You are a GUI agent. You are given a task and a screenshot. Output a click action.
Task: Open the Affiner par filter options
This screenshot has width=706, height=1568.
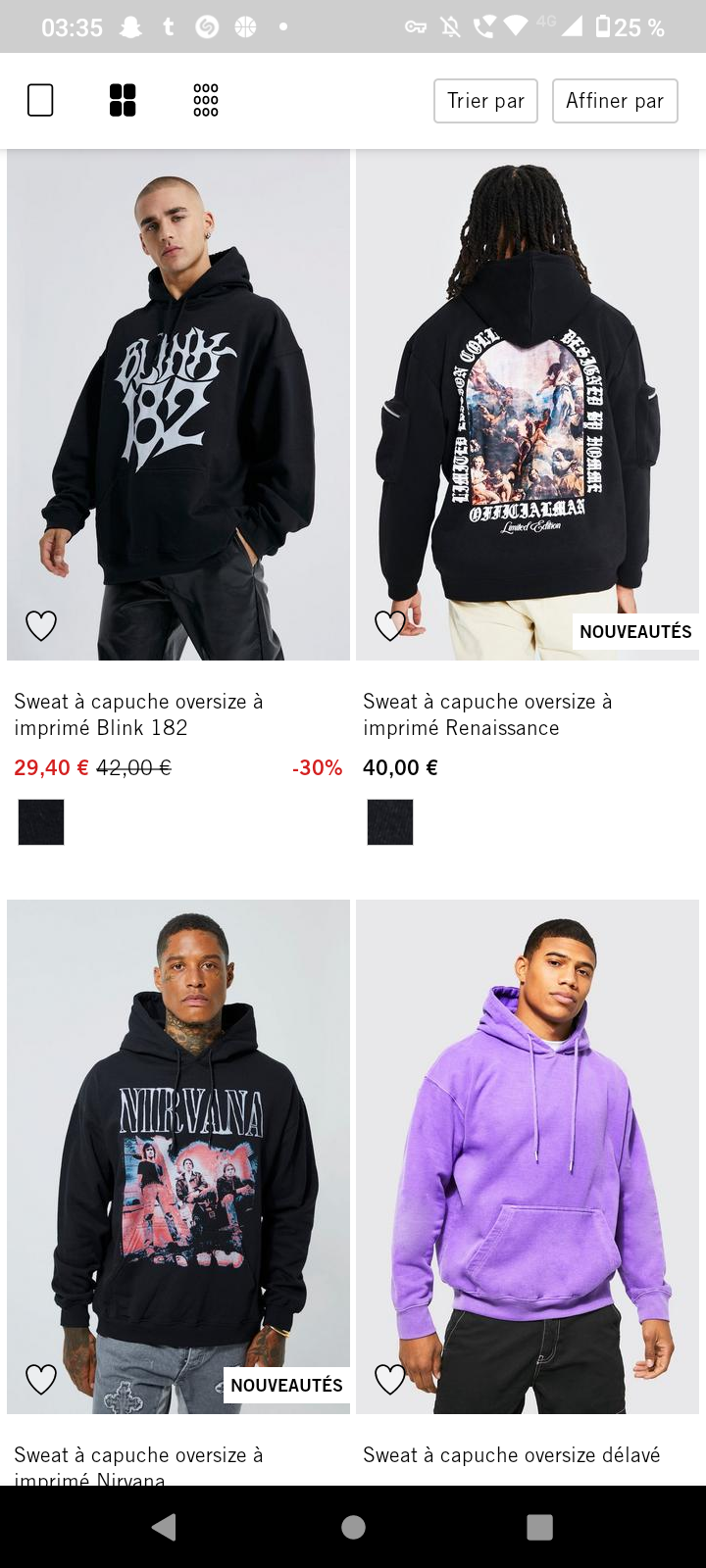[615, 101]
